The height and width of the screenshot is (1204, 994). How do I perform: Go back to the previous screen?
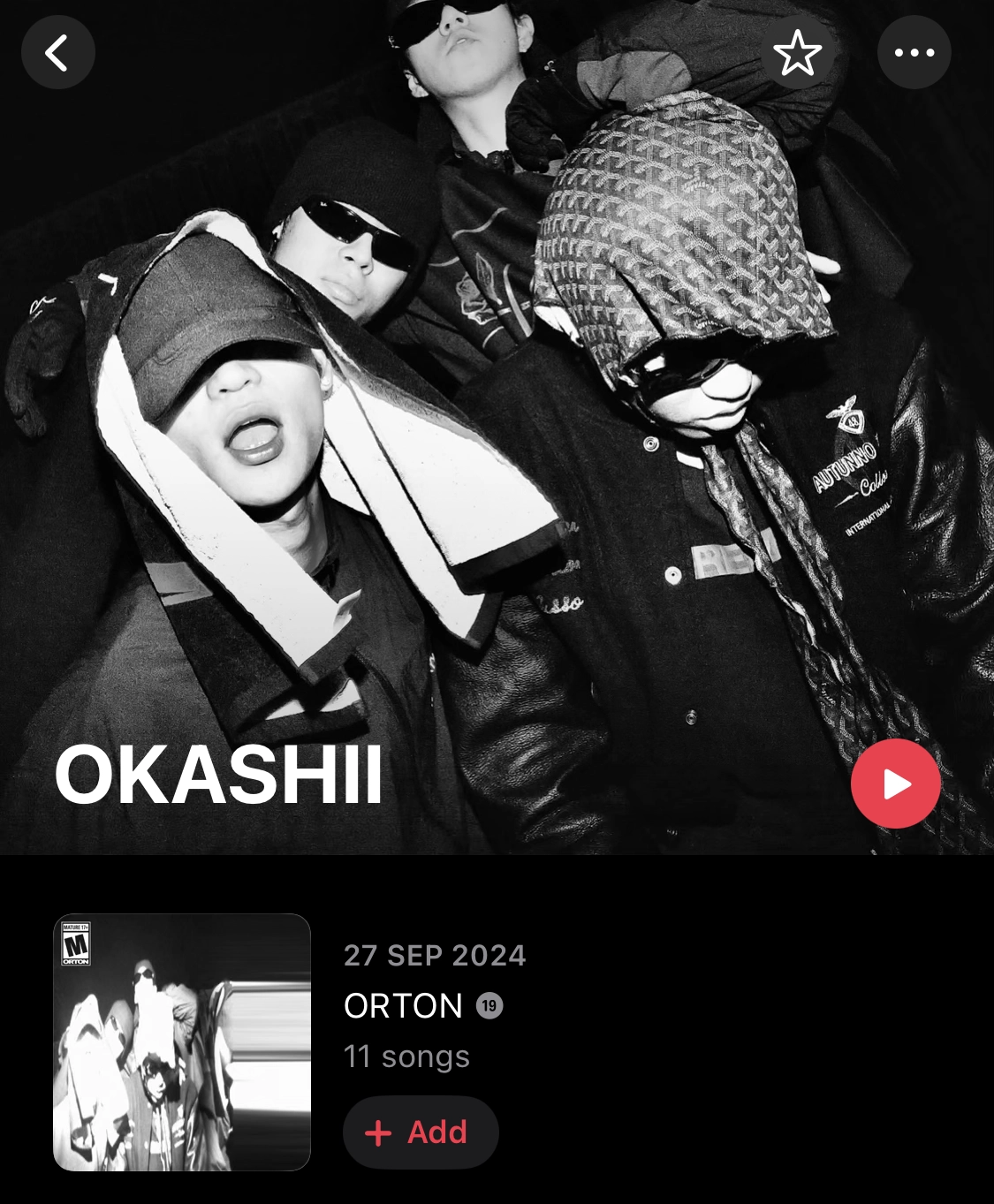57,53
